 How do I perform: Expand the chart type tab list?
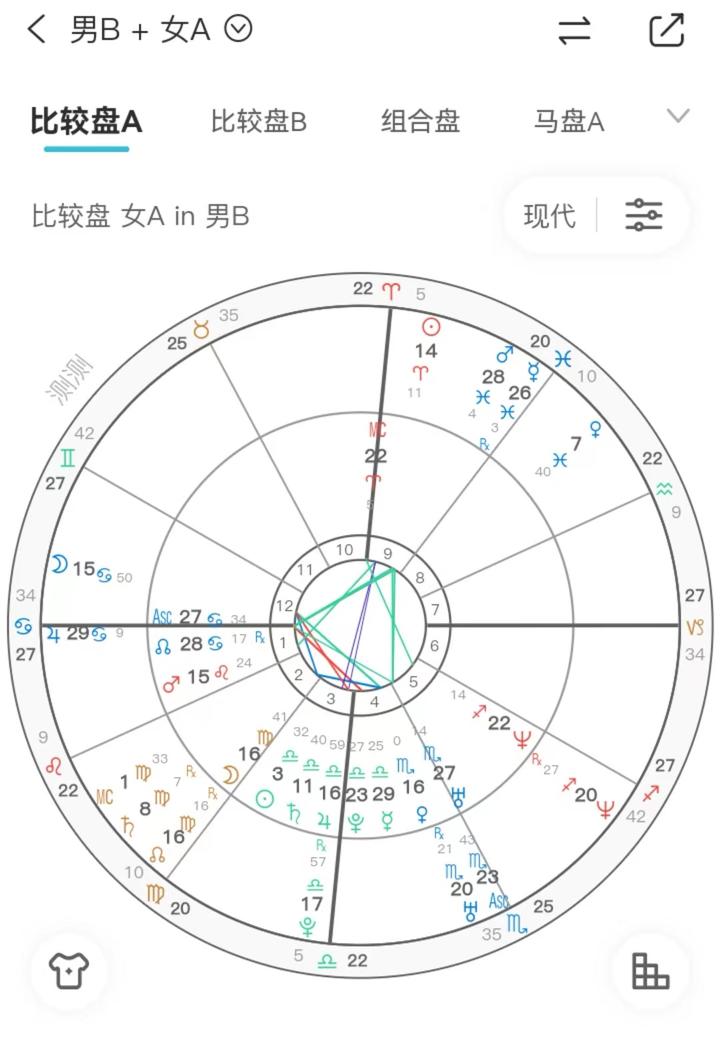[x=678, y=117]
